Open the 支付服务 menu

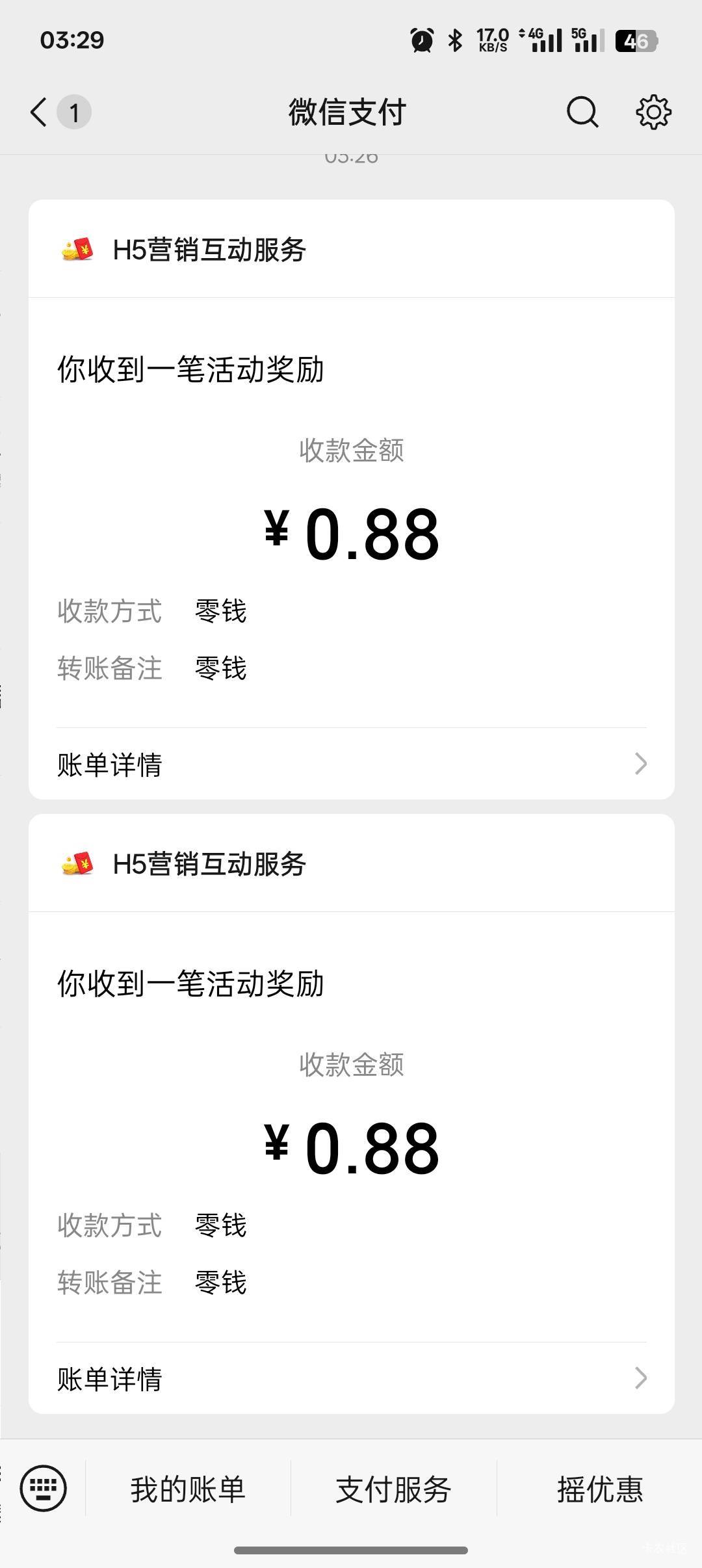coord(393,1489)
